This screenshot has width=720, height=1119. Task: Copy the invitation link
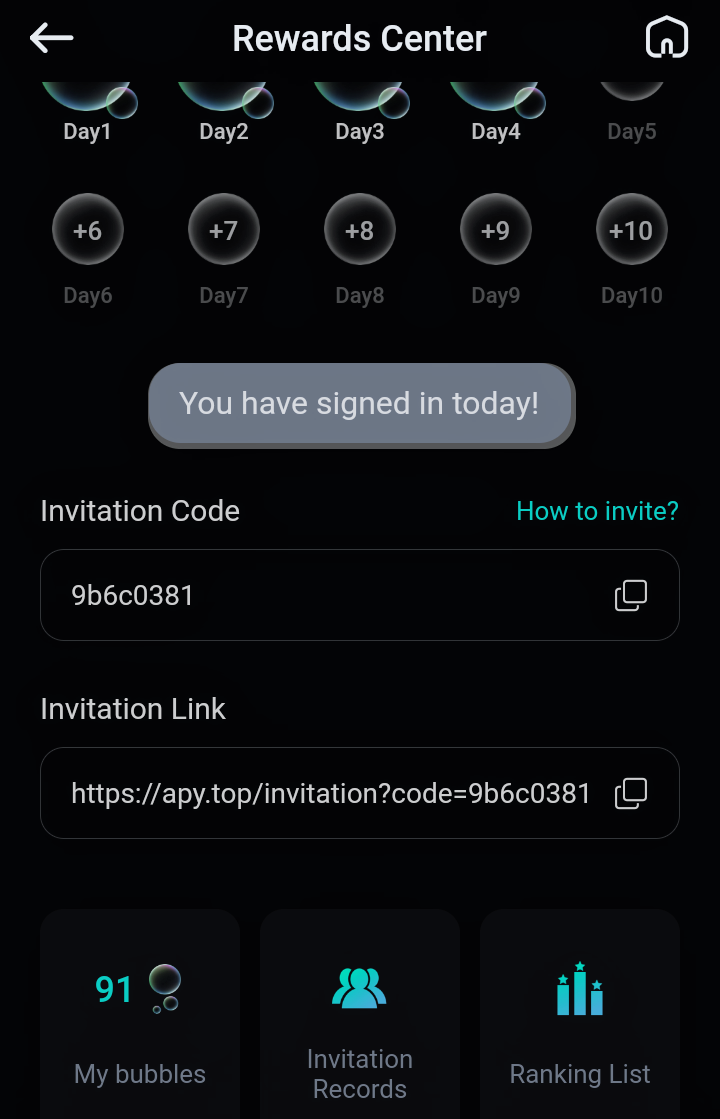tap(631, 793)
